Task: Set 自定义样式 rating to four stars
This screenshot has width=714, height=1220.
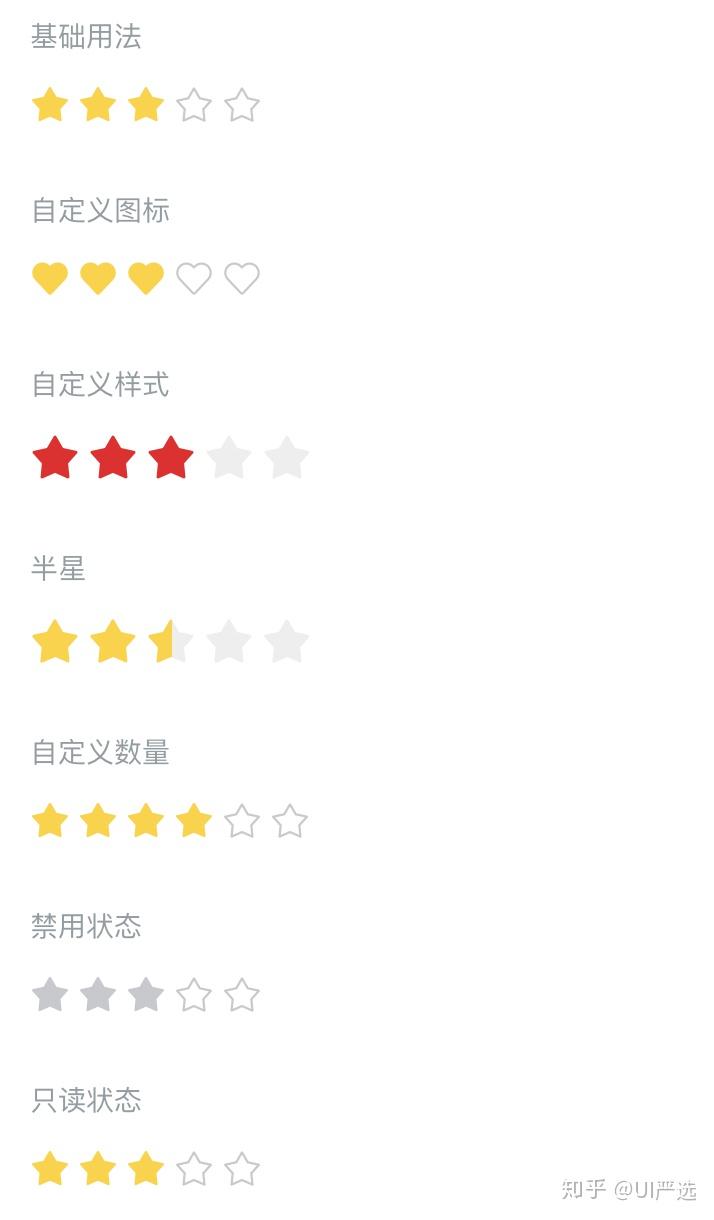Action: click(x=229, y=458)
